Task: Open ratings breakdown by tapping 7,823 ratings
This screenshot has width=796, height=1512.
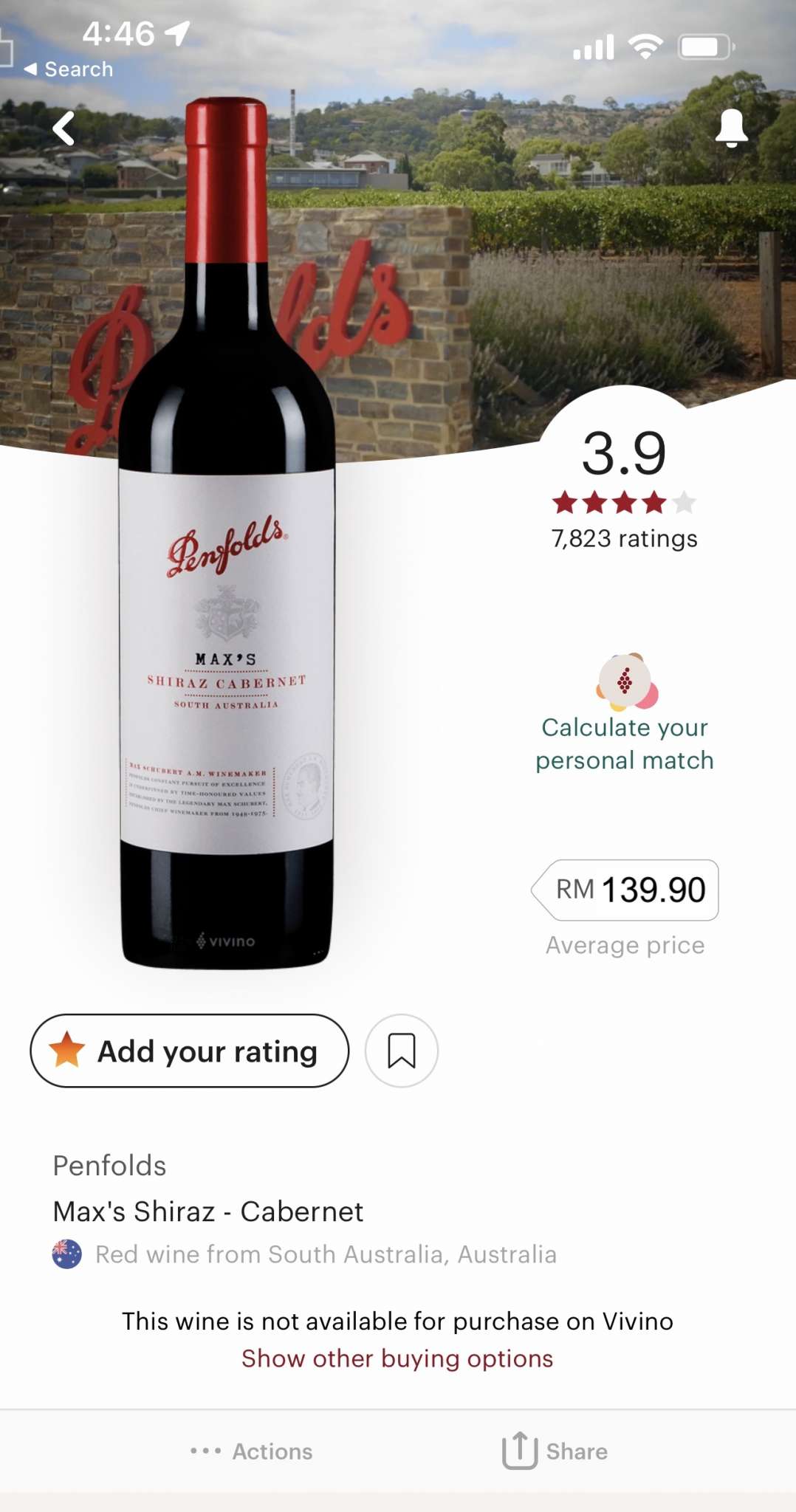Action: tap(623, 539)
